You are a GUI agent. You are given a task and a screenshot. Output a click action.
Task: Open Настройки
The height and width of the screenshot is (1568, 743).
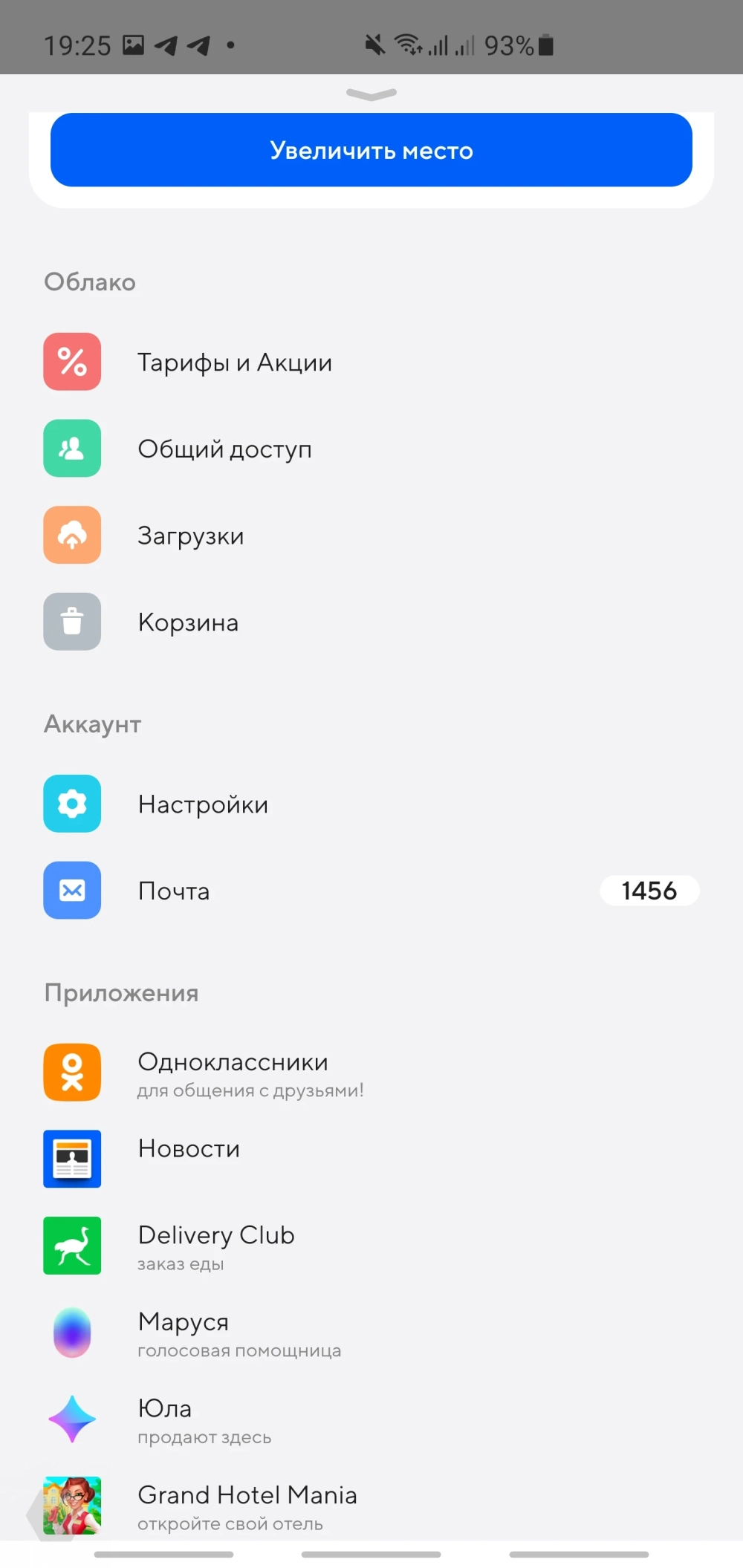[x=203, y=804]
